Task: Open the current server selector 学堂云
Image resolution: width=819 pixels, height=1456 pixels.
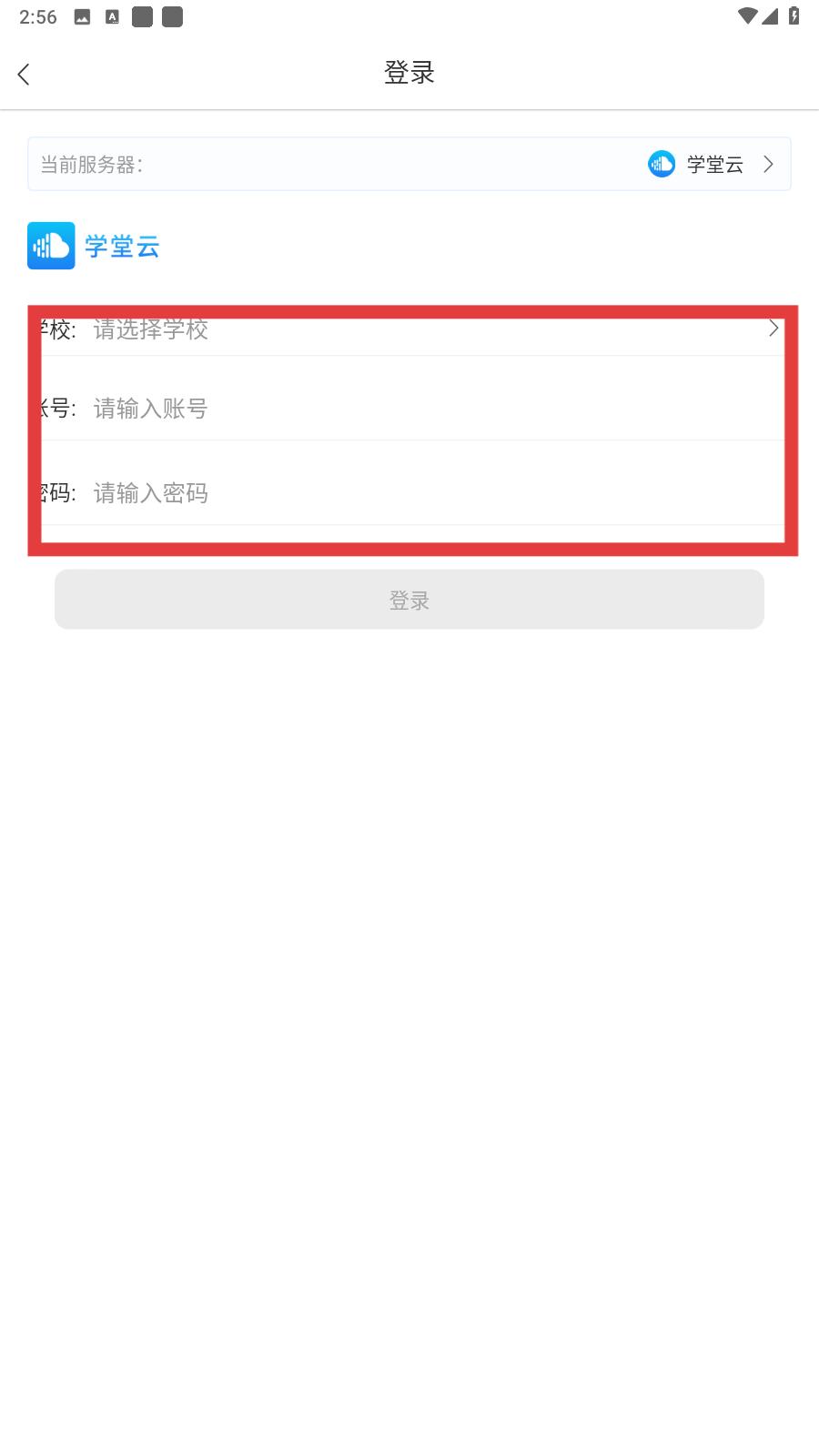Action: (x=409, y=164)
